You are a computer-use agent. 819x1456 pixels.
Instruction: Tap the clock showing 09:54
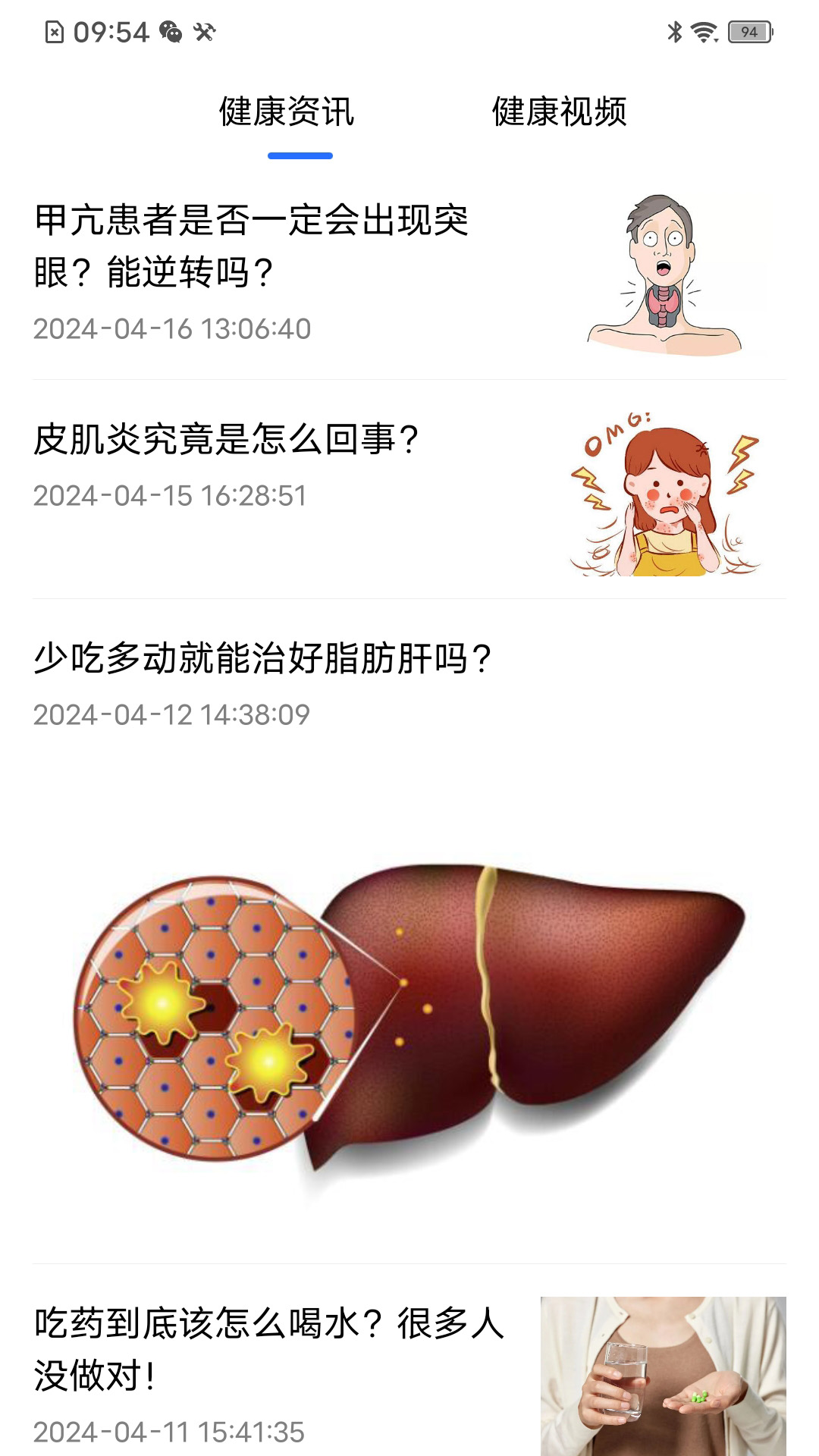click(111, 31)
